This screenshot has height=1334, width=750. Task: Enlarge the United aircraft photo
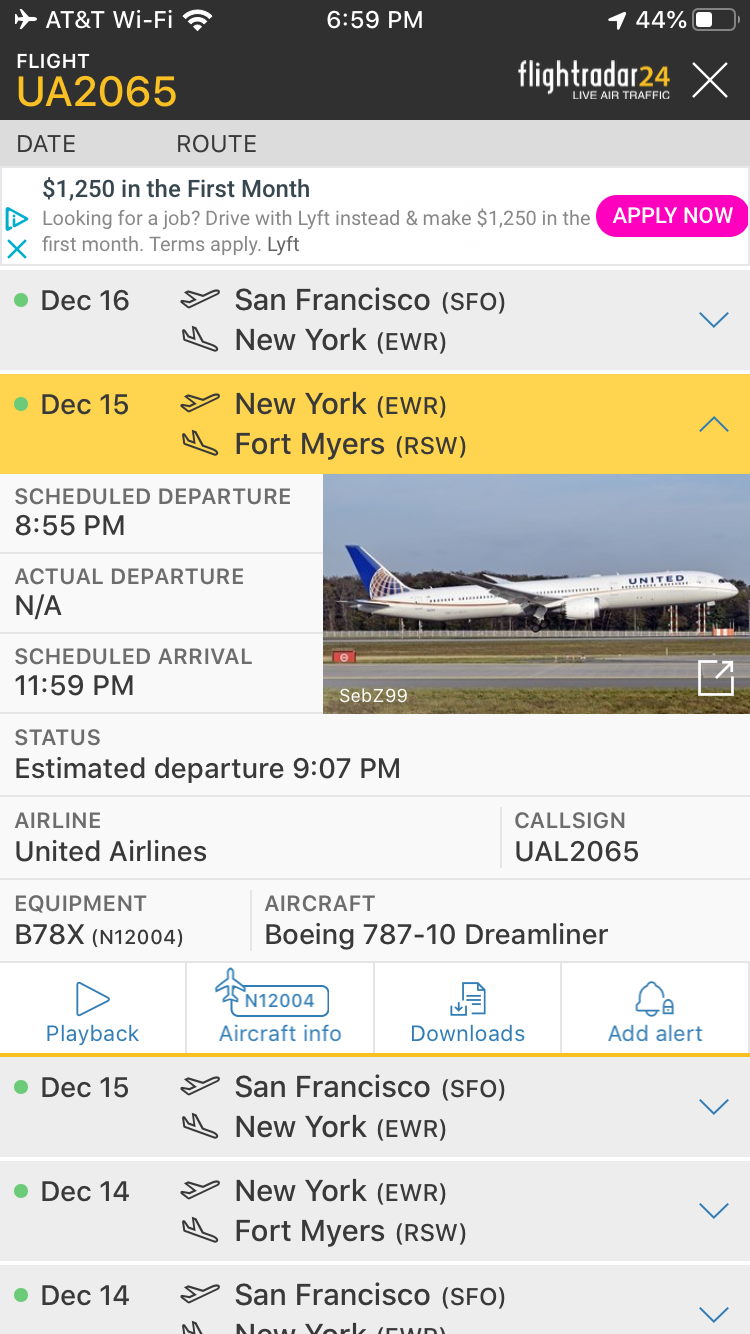(716, 678)
